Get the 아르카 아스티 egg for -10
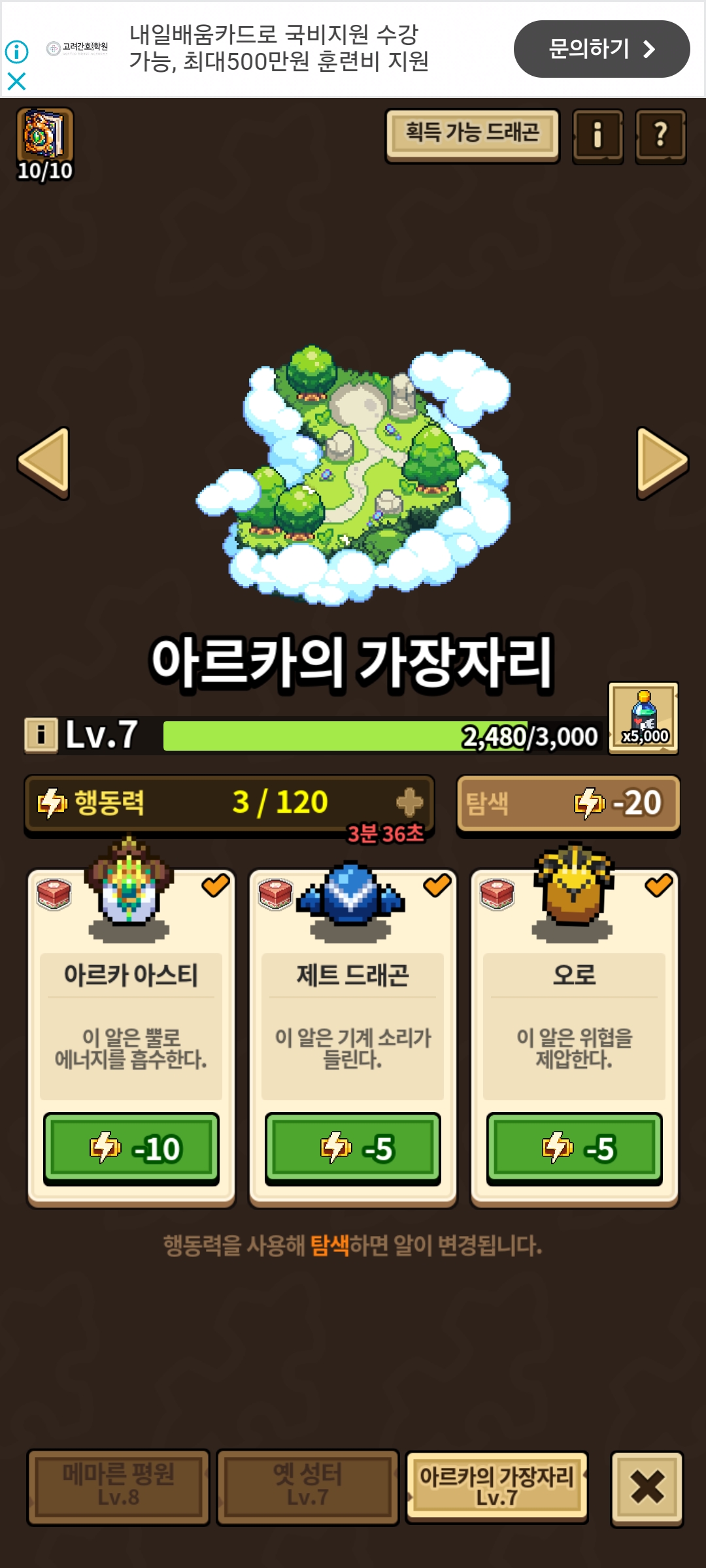 click(x=131, y=1148)
